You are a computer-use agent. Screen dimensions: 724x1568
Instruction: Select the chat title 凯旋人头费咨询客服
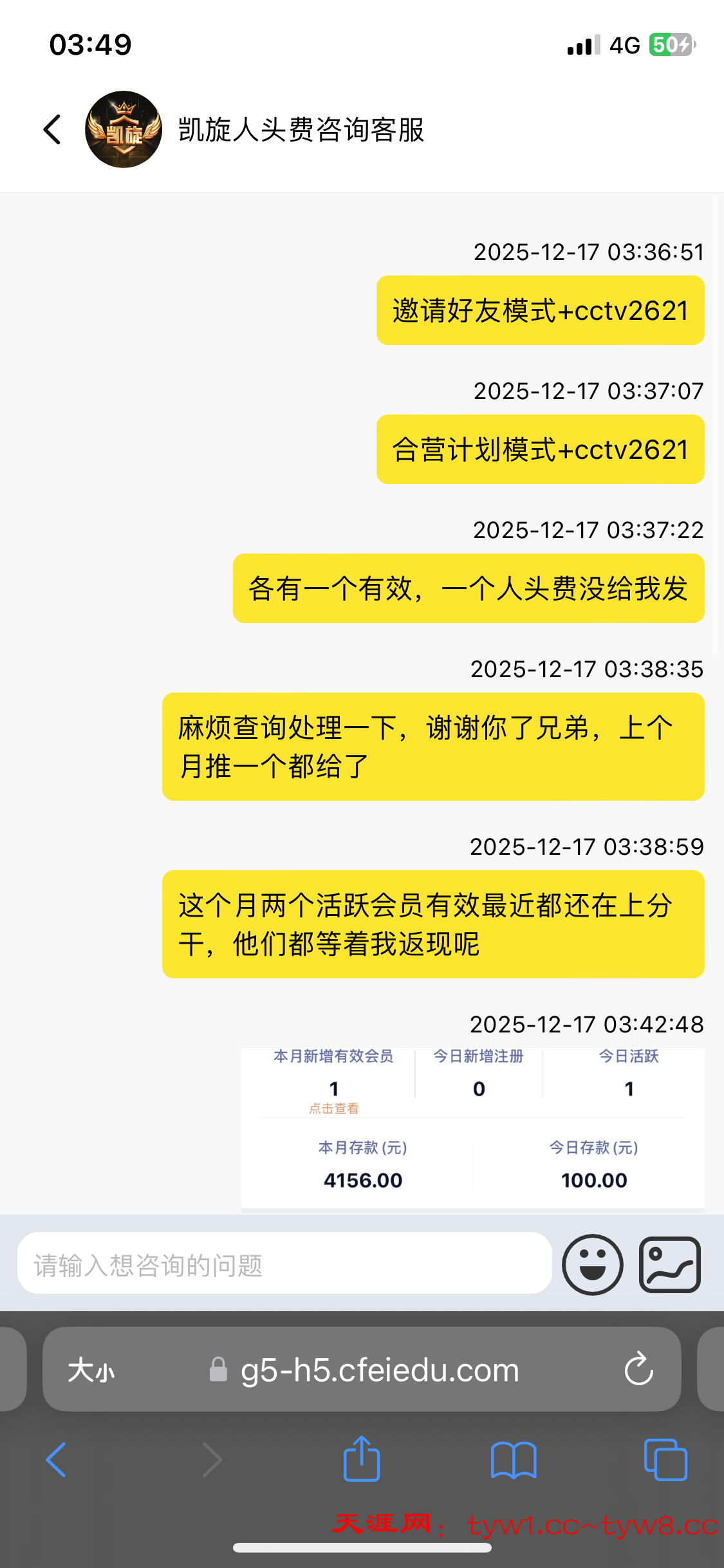pos(301,129)
